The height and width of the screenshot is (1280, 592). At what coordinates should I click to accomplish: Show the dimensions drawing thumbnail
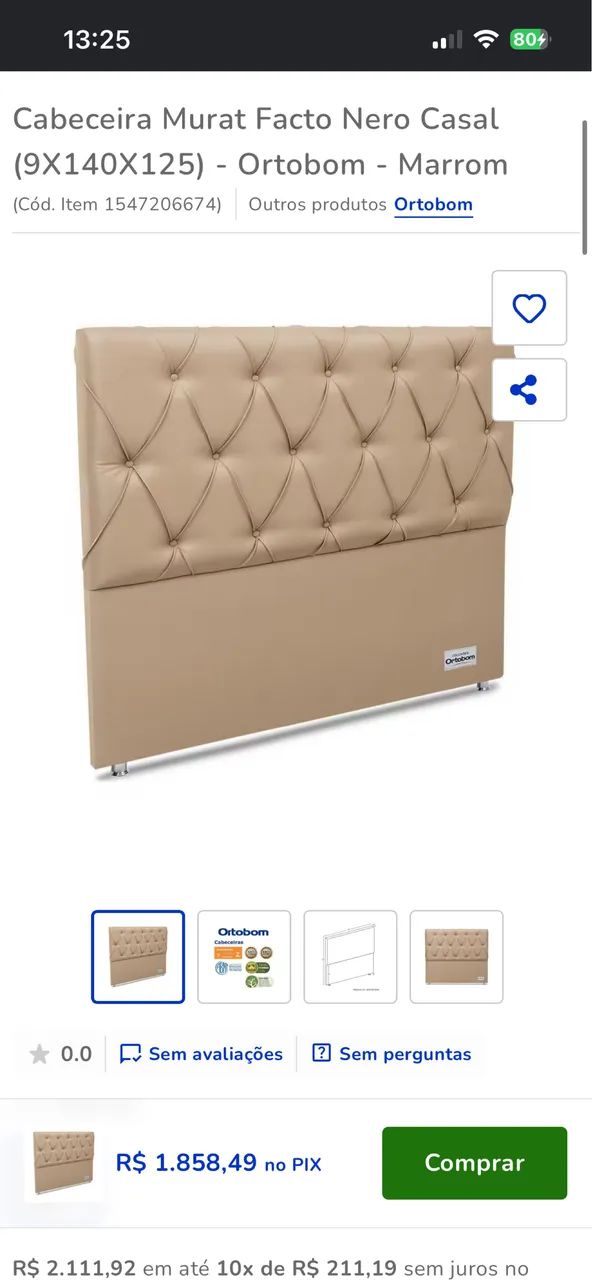(350, 957)
